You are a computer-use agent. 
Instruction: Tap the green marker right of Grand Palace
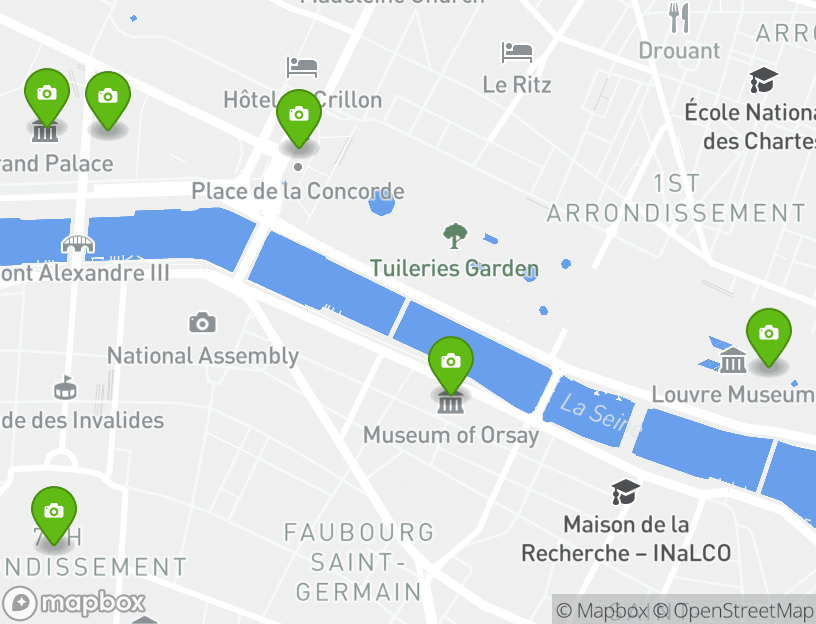[108, 97]
